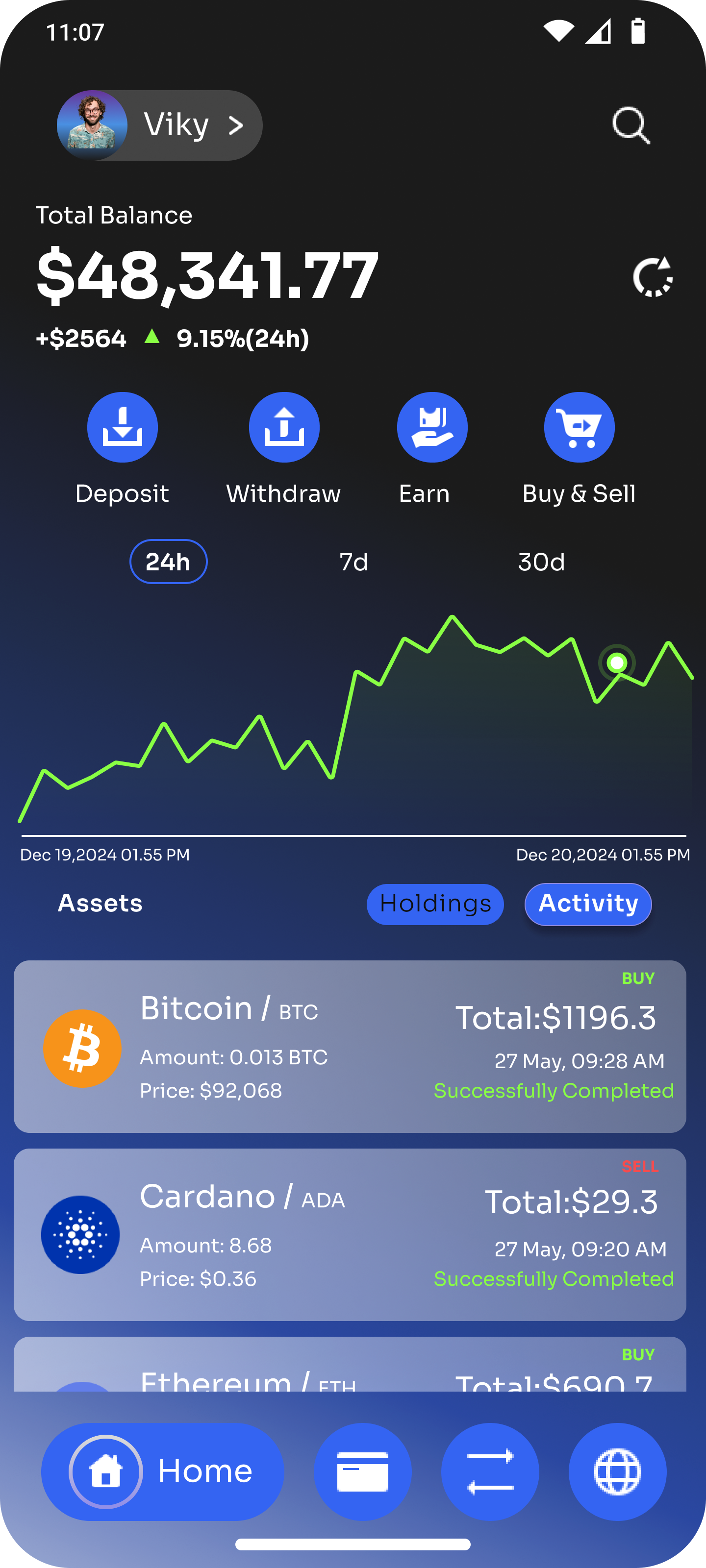Open the Ethereum buy transaction

350,1364
